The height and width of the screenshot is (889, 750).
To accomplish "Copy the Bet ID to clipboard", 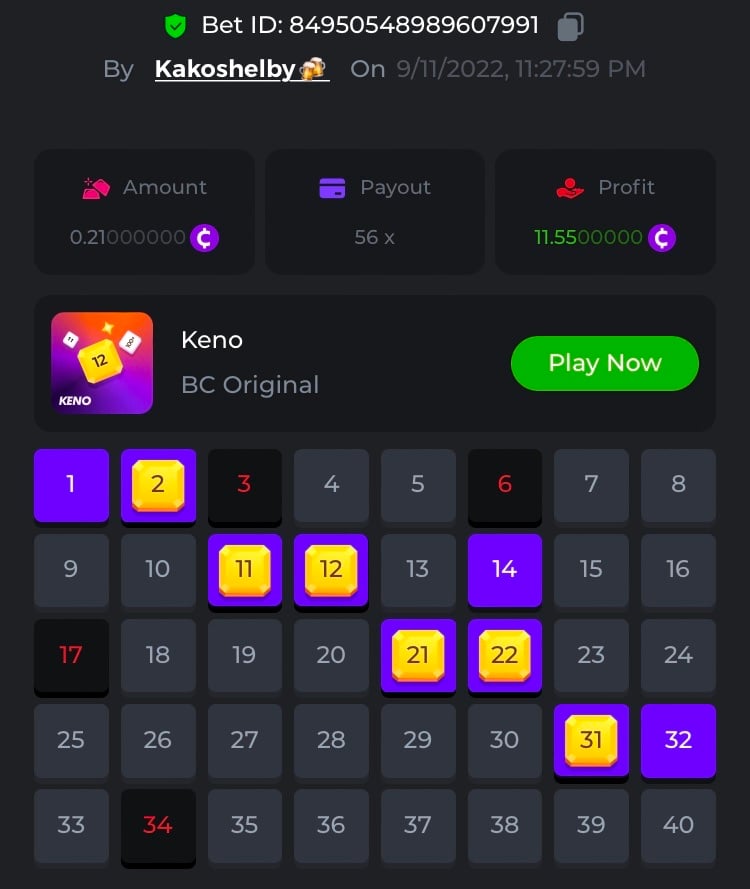I will pyautogui.click(x=570, y=26).
